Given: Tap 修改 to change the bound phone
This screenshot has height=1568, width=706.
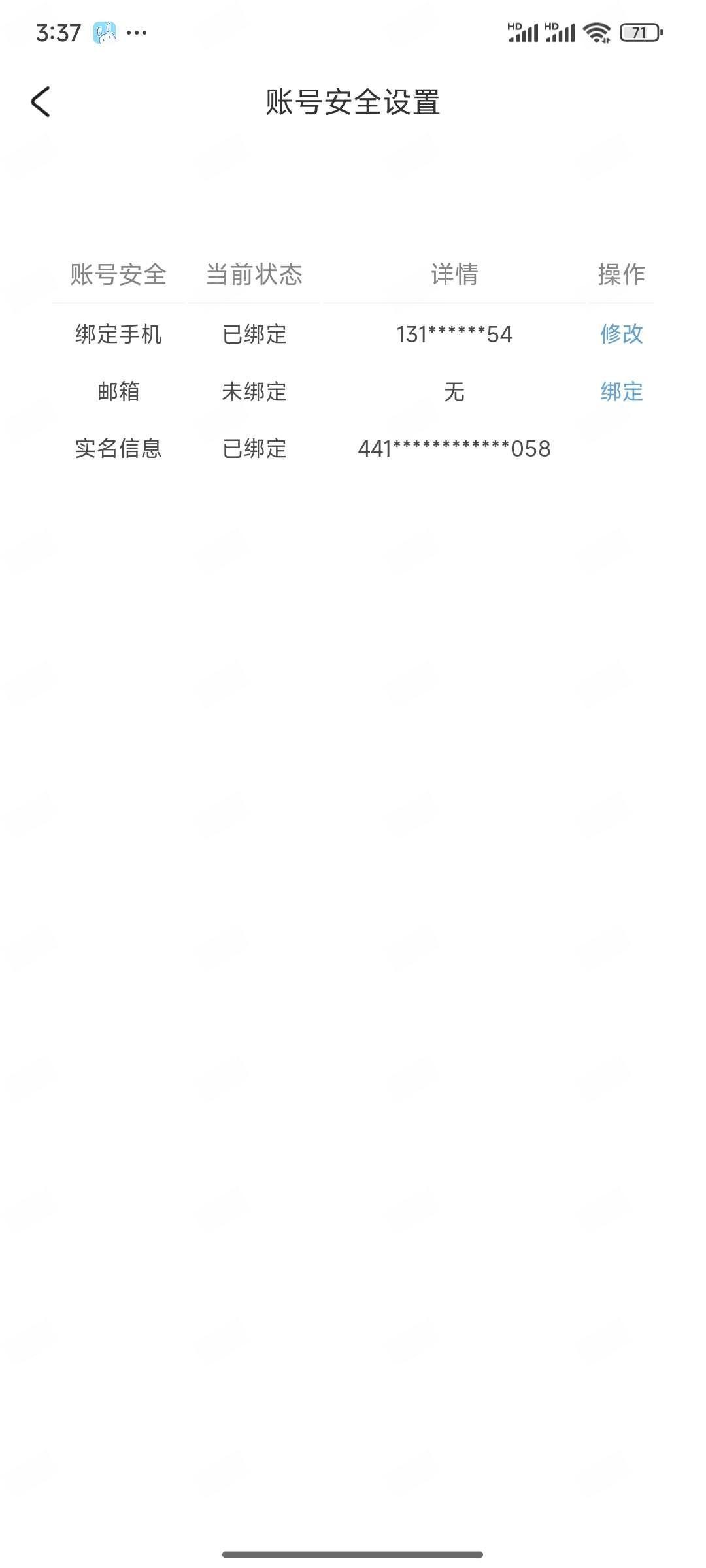Looking at the screenshot, I should 622,334.
